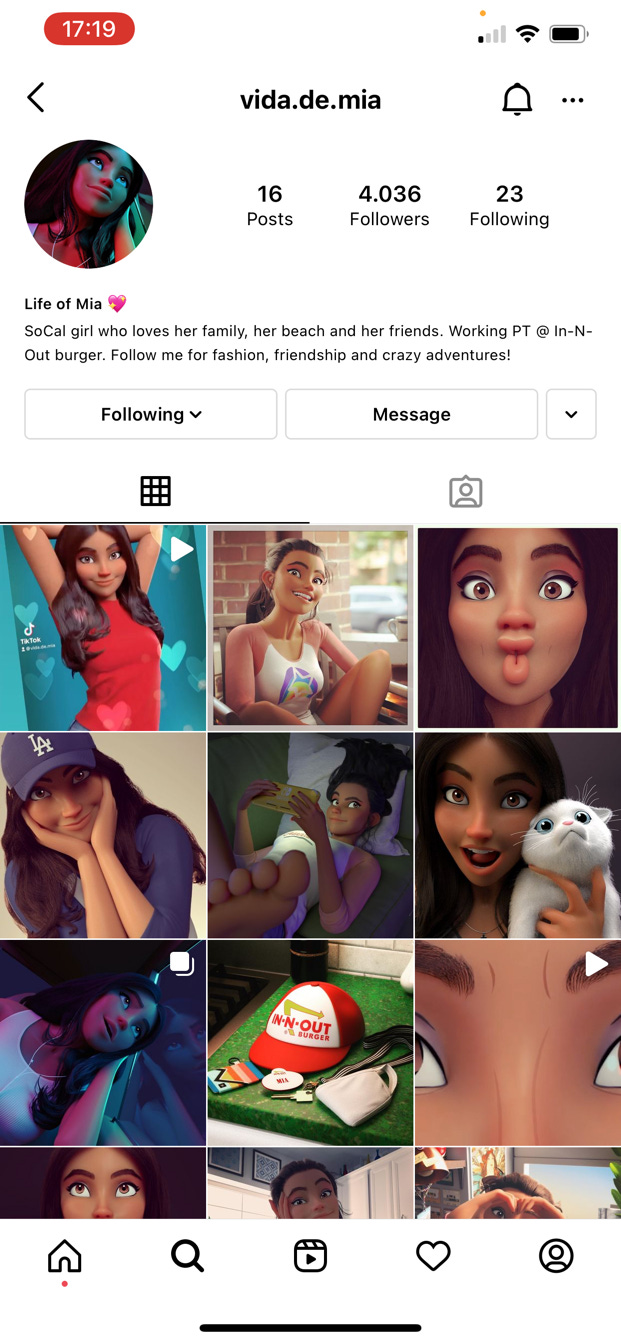Open the post with the white cat
The image size is (621, 1344).
[x=517, y=835]
